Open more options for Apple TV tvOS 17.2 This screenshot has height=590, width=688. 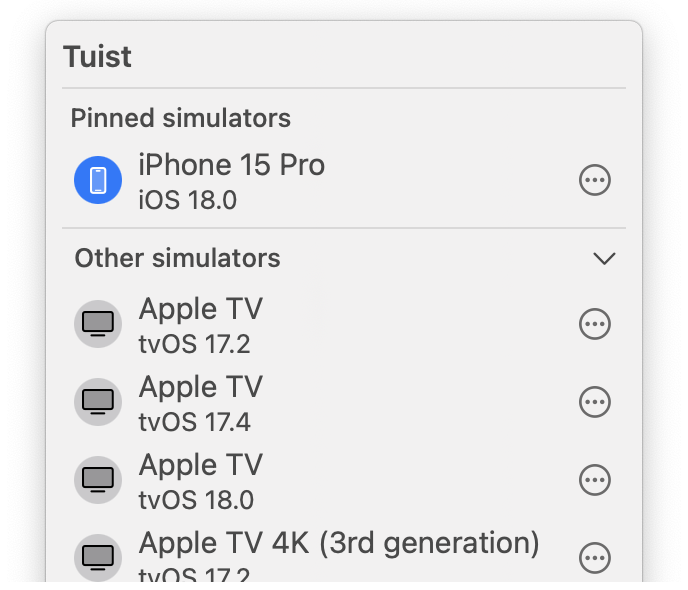tap(595, 324)
